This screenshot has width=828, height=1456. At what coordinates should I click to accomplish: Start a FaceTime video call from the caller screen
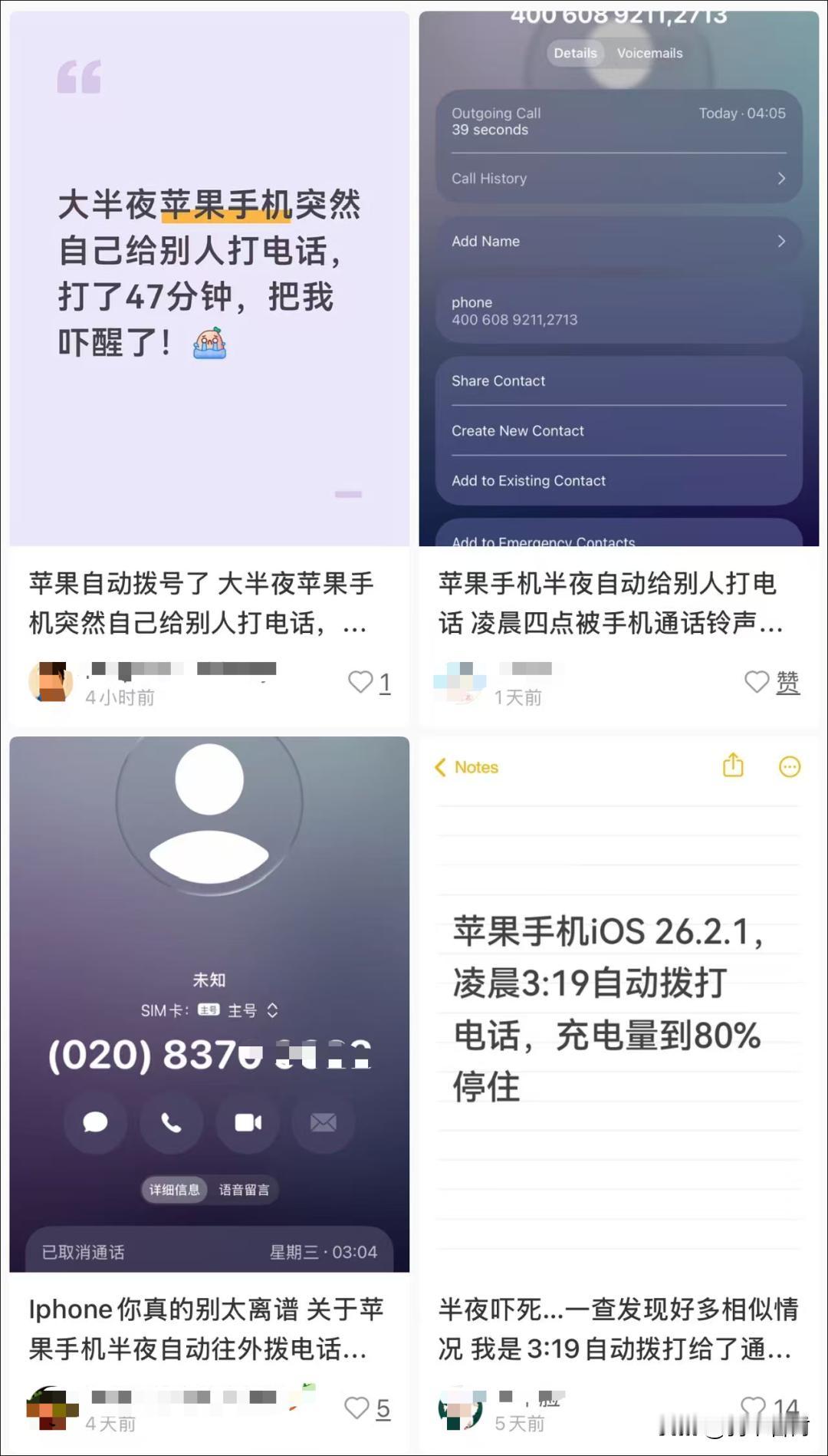247,1122
